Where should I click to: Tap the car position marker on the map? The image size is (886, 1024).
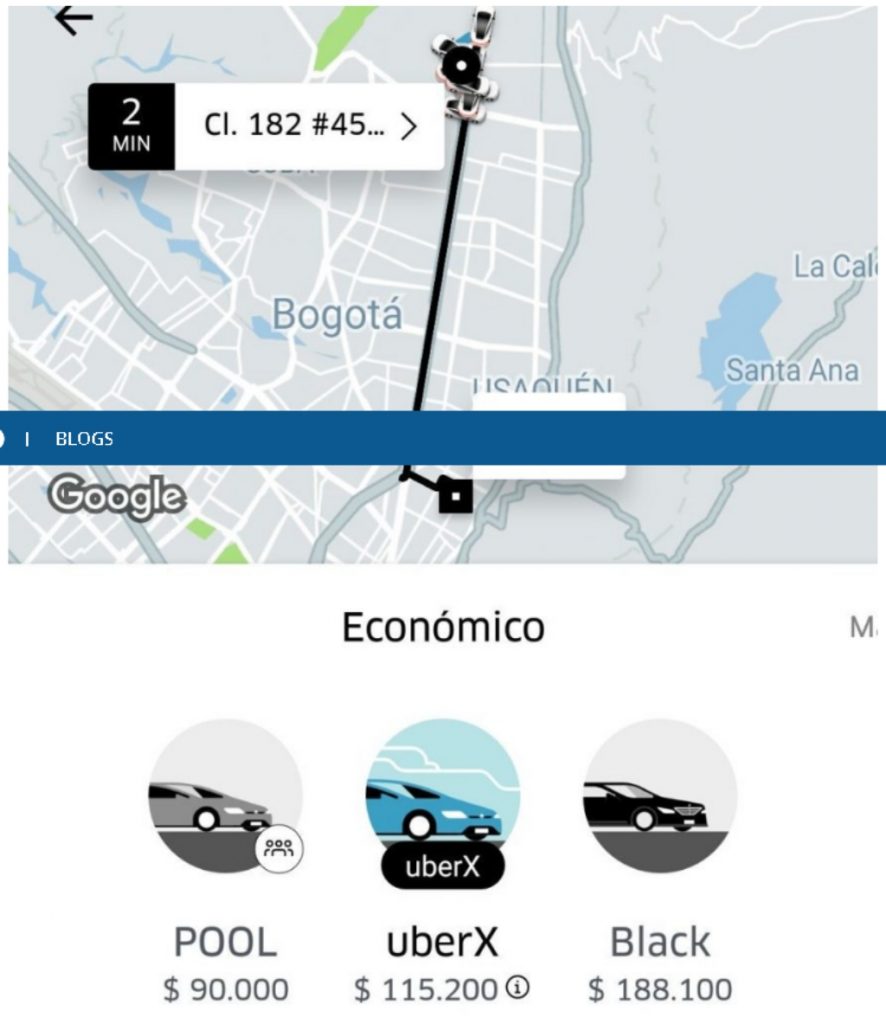(x=460, y=65)
